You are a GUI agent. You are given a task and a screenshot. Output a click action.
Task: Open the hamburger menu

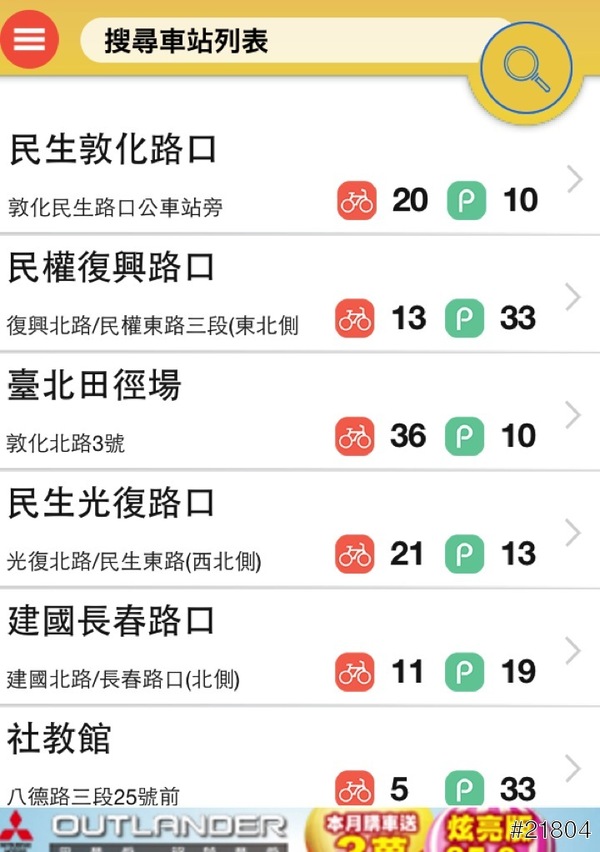[x=30, y=39]
